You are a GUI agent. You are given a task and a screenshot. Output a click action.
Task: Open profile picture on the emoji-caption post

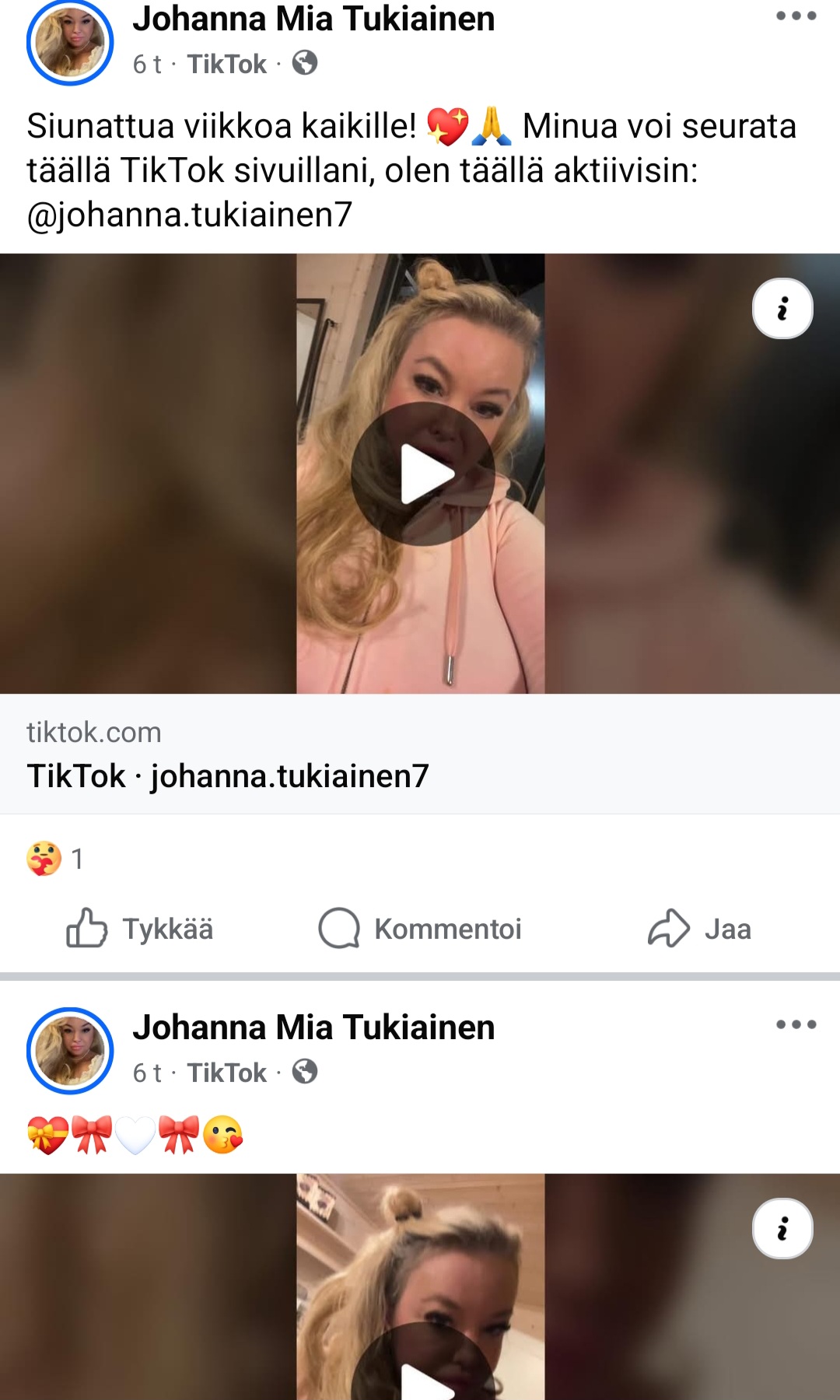point(70,1051)
